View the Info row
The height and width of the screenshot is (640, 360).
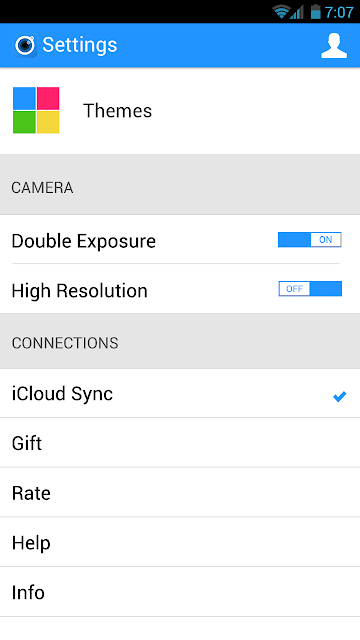[180, 592]
